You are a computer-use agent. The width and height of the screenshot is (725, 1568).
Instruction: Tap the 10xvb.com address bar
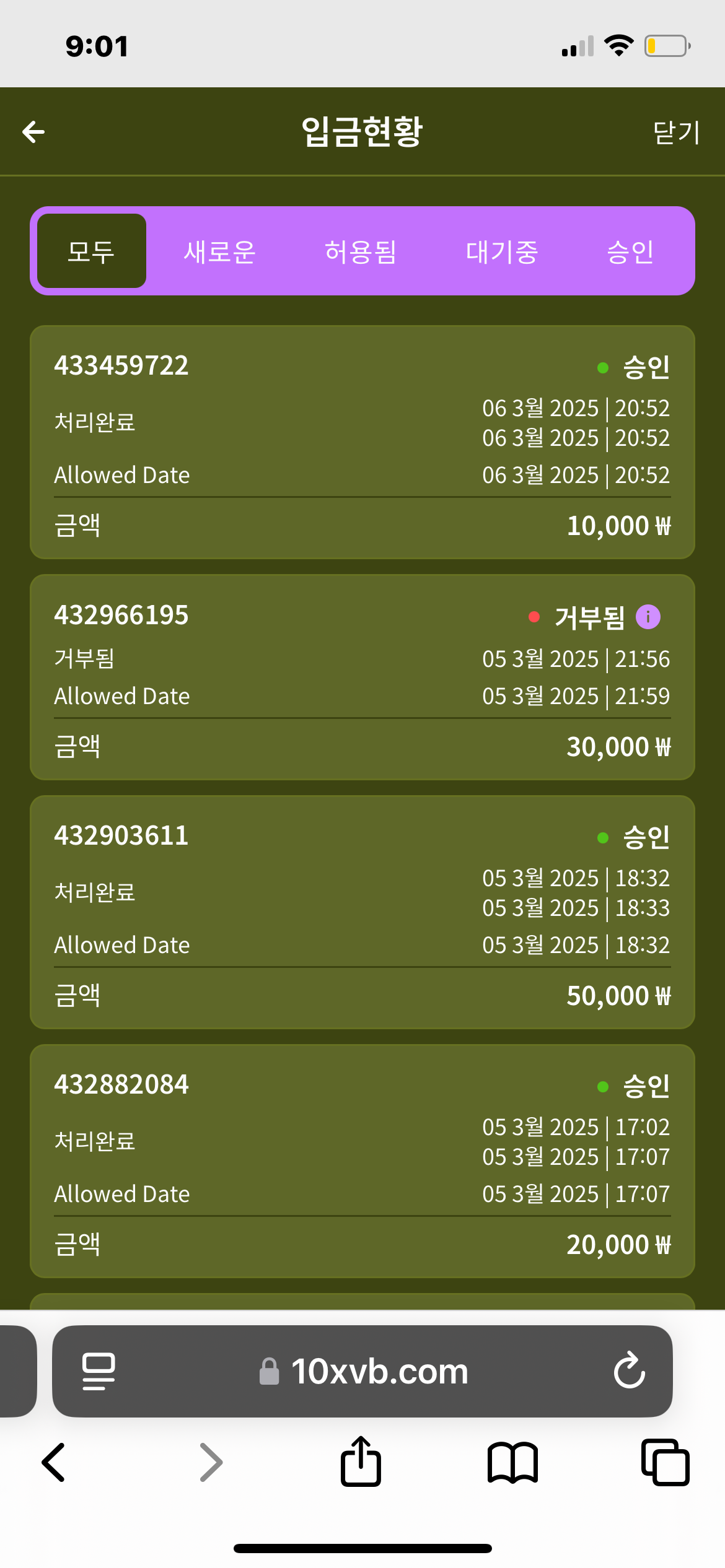click(x=364, y=1371)
